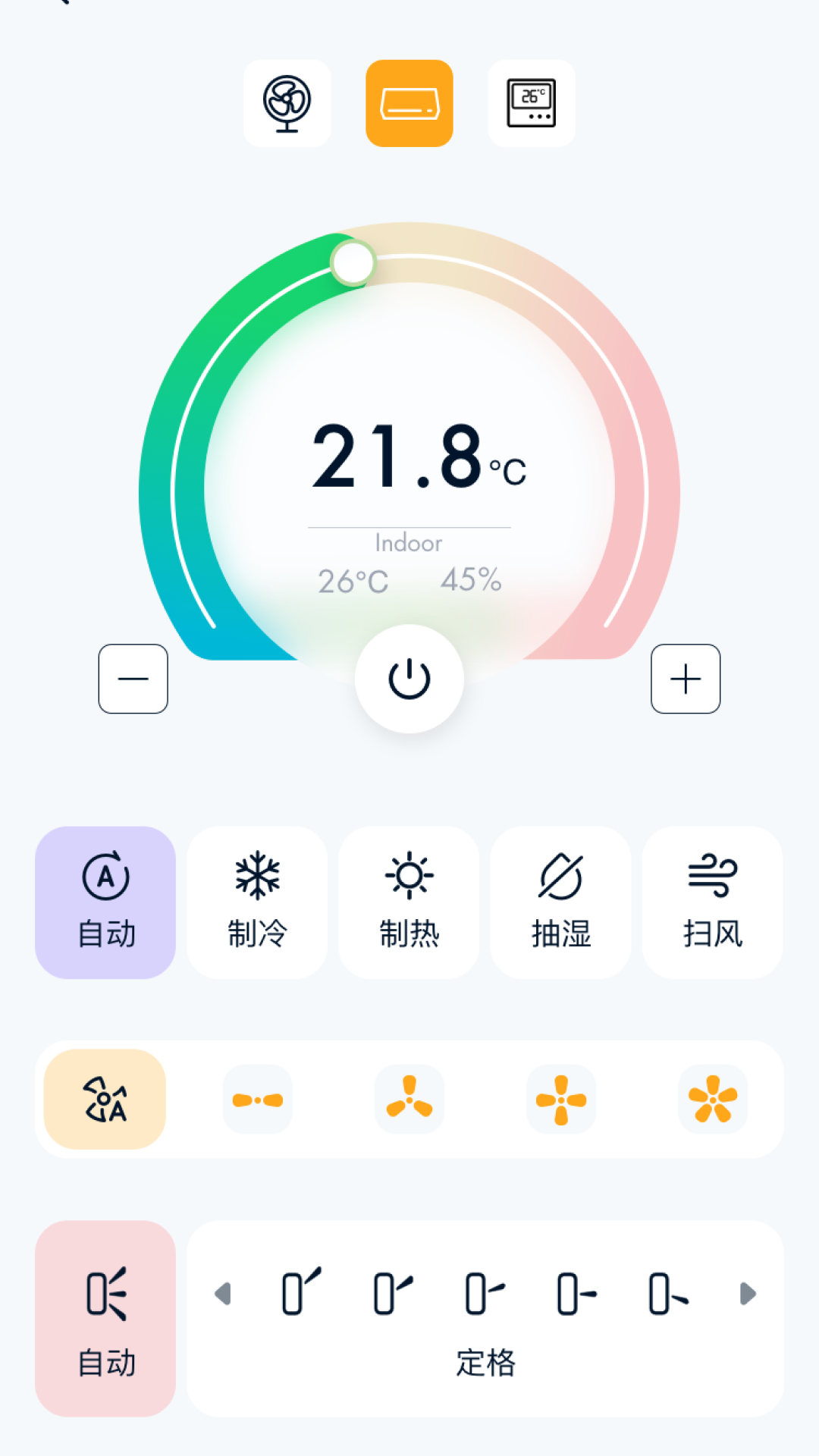Select the dehumidify mode icon
Viewport: 819px width, 1456px height.
click(x=560, y=876)
